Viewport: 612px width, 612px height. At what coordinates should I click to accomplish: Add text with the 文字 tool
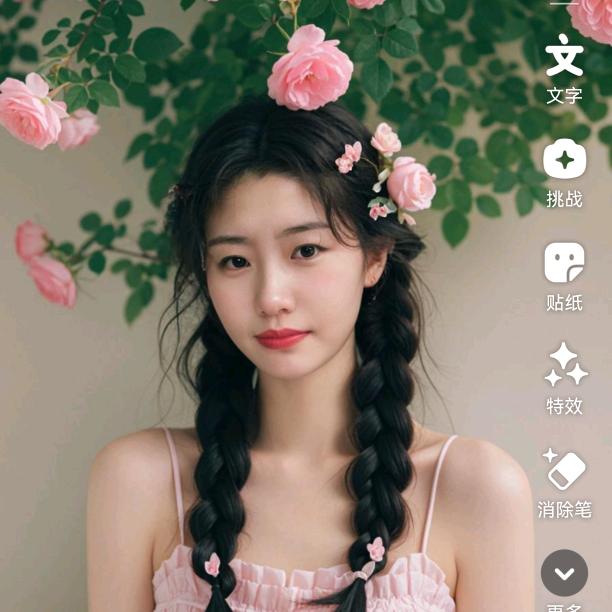pos(564,66)
